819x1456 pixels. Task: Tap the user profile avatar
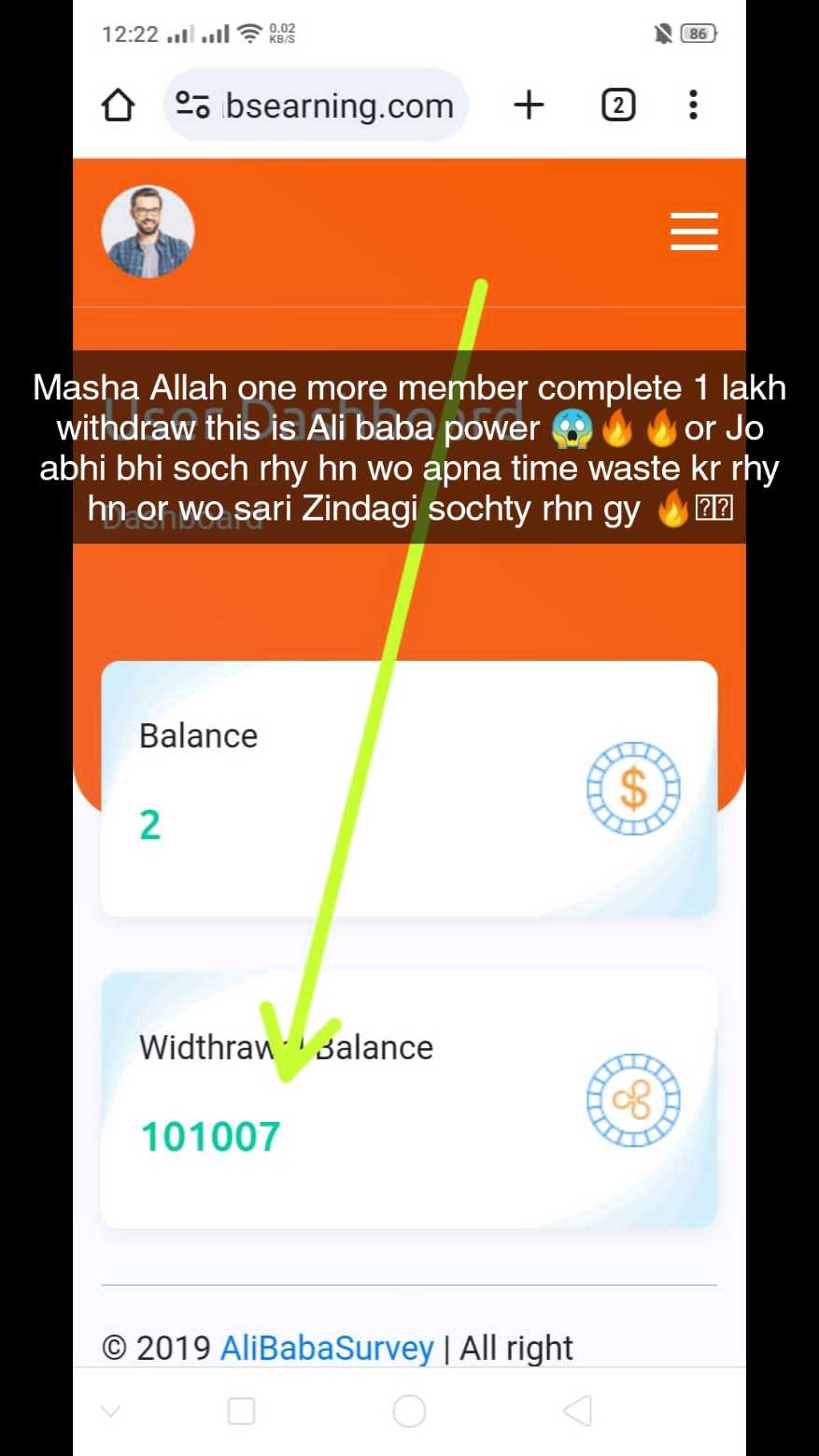148,231
